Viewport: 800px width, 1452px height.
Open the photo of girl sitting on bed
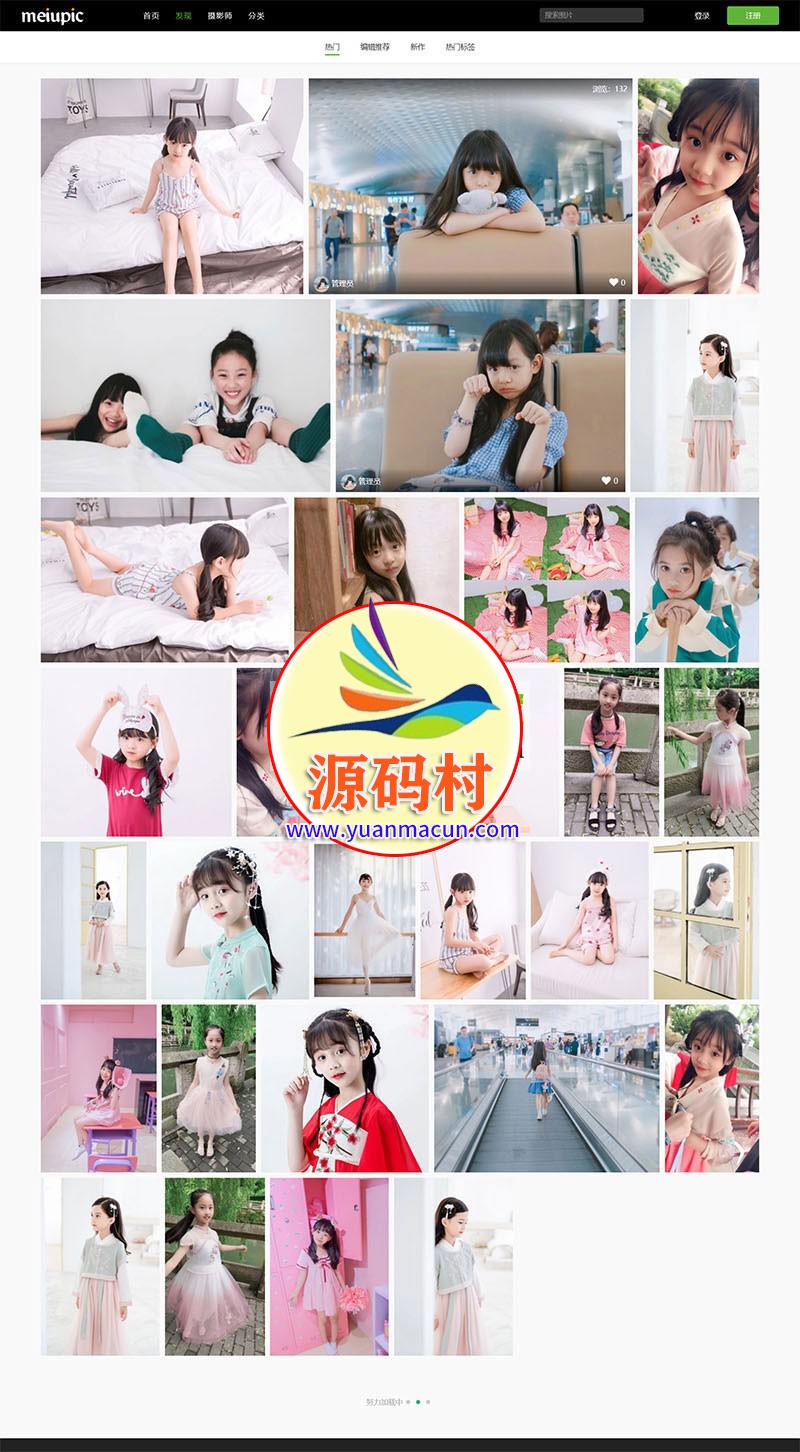click(x=171, y=186)
